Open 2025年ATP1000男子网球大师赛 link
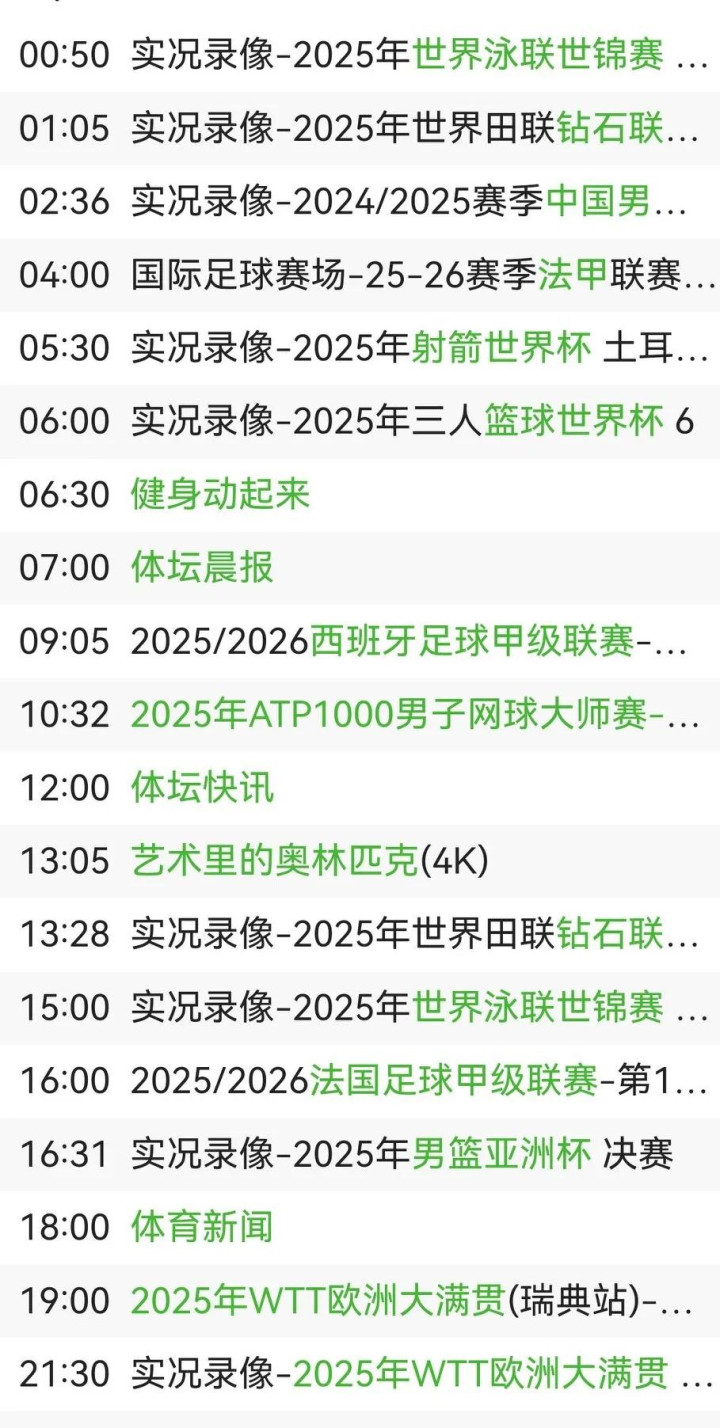The width and height of the screenshot is (720, 1428). (390, 714)
